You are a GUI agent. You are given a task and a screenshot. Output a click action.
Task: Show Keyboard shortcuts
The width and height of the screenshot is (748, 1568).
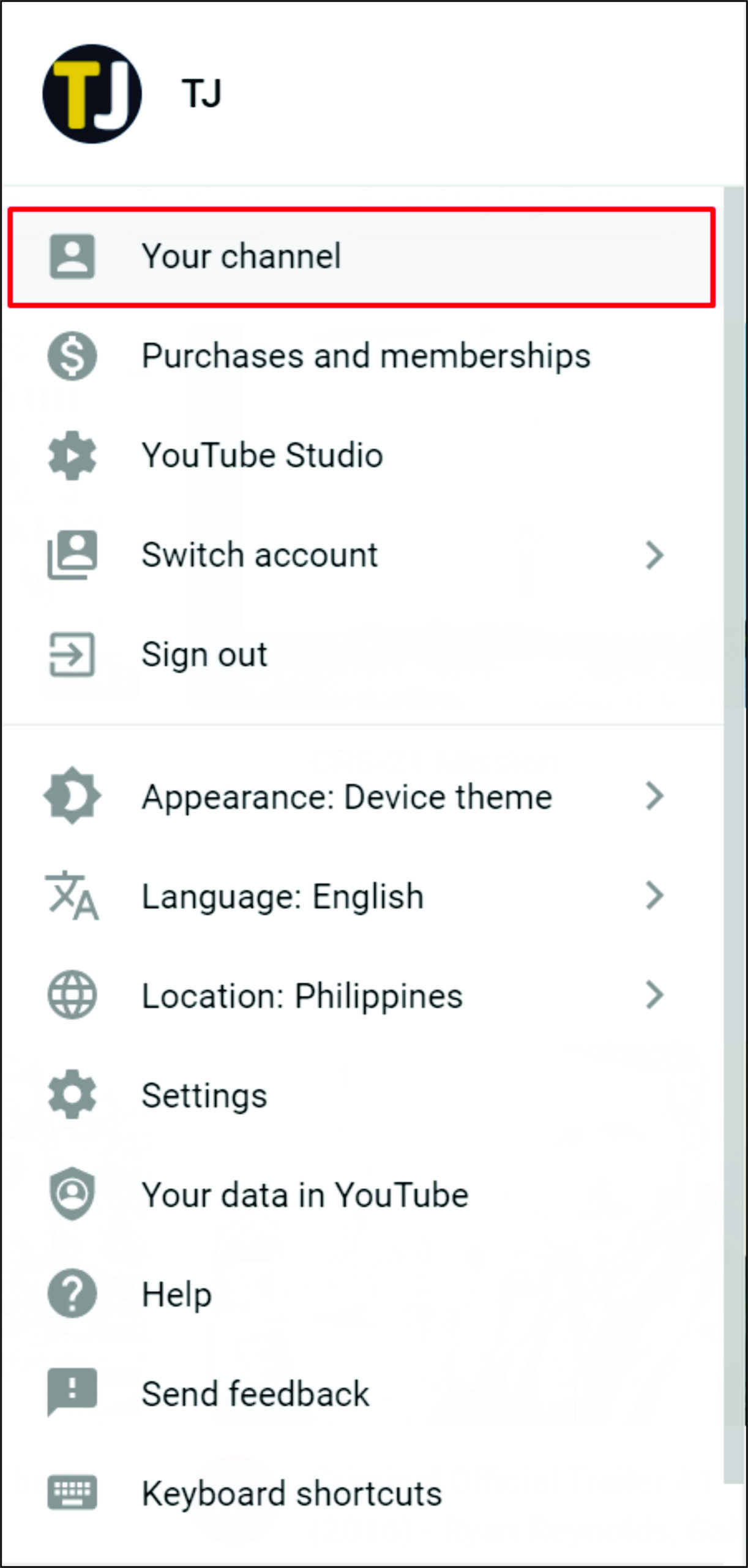pyautogui.click(x=361, y=1493)
